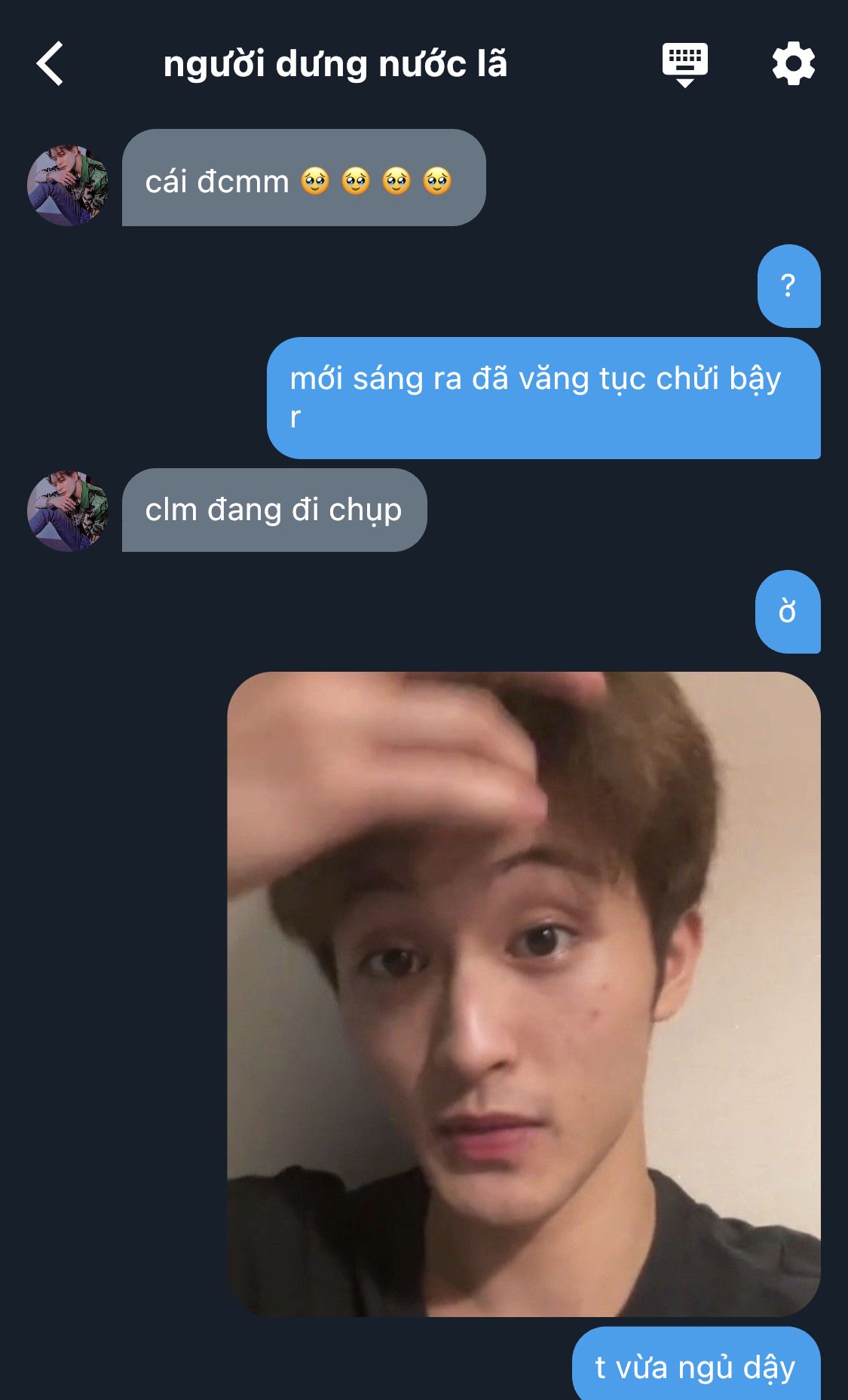Tap the avatar beside 'cái đcmm' message

click(x=68, y=185)
